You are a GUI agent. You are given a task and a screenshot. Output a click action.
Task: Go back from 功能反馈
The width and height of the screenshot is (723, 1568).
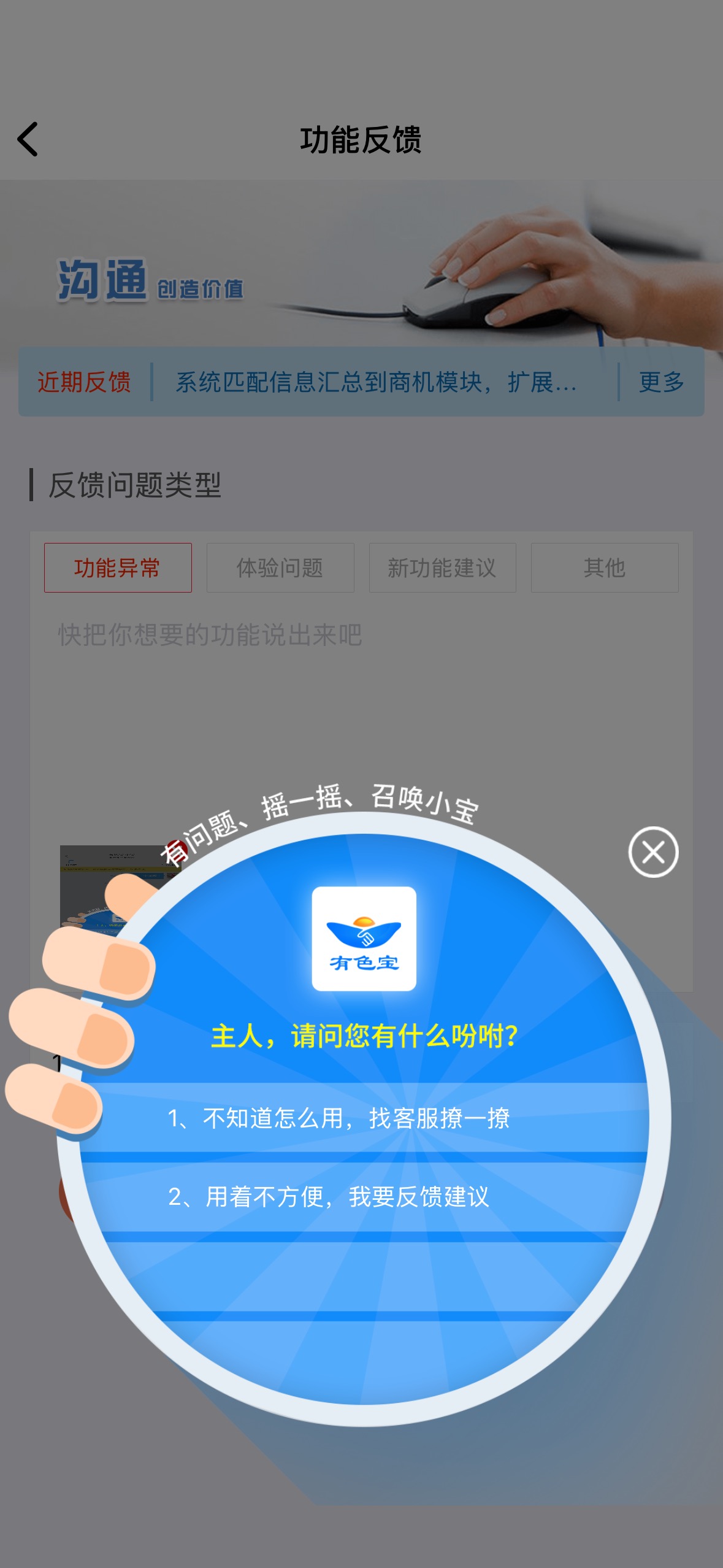(x=28, y=139)
